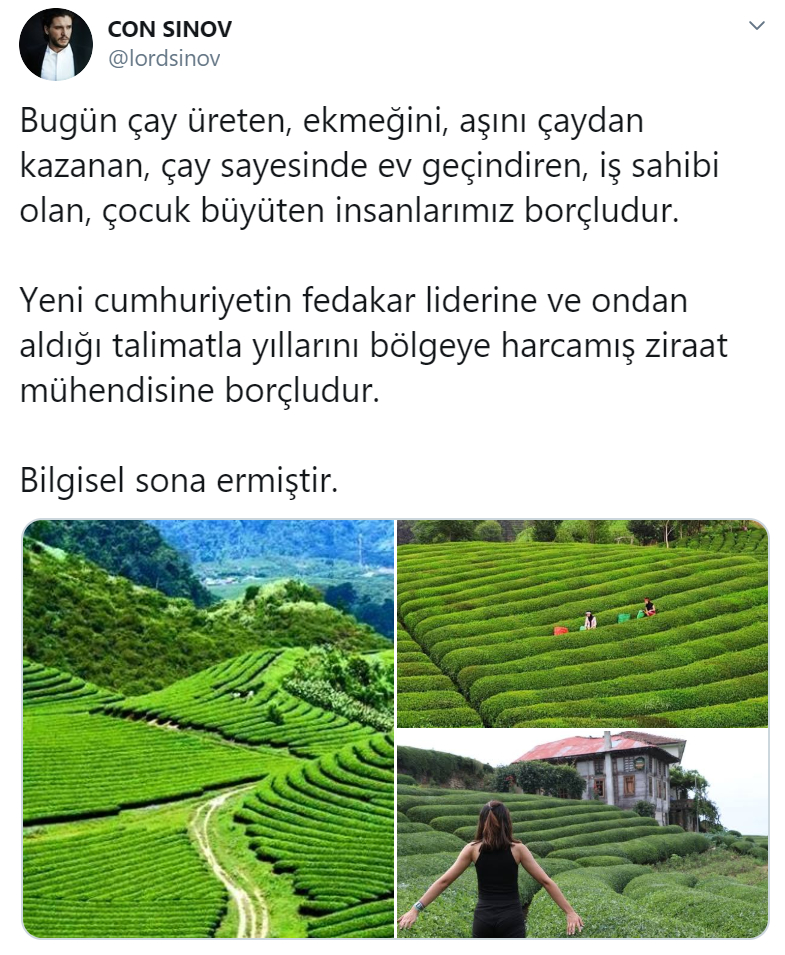Image resolution: width=785 pixels, height=955 pixels.
Task: View the tea terraces hillside photo
Action: (209, 728)
